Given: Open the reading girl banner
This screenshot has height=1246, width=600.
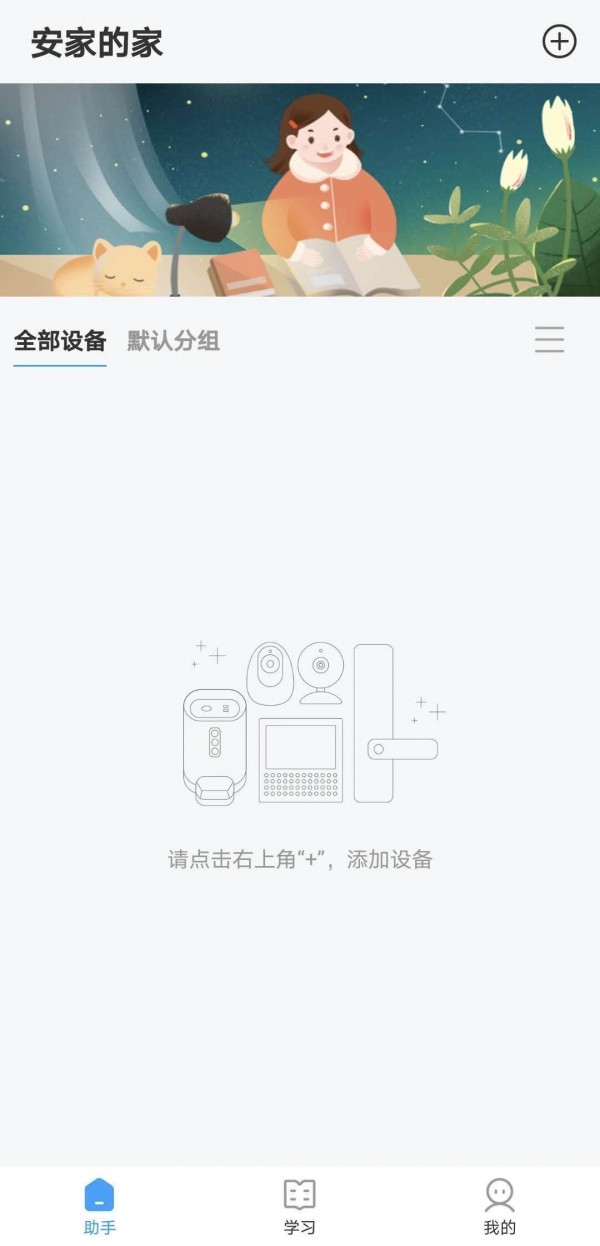Looking at the screenshot, I should point(300,190).
